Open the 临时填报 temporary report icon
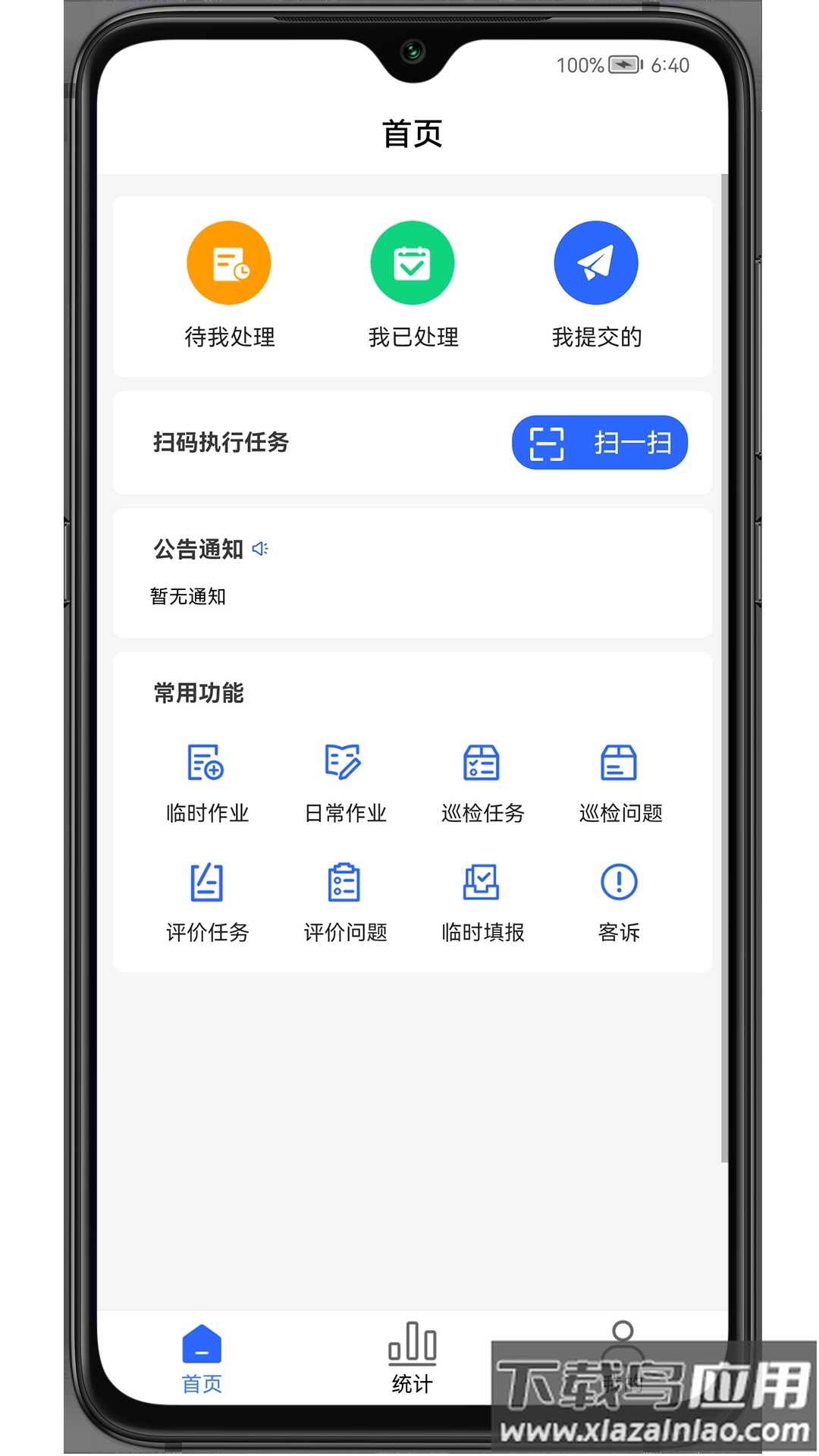Screen dimensions: 819x1456 [481, 883]
